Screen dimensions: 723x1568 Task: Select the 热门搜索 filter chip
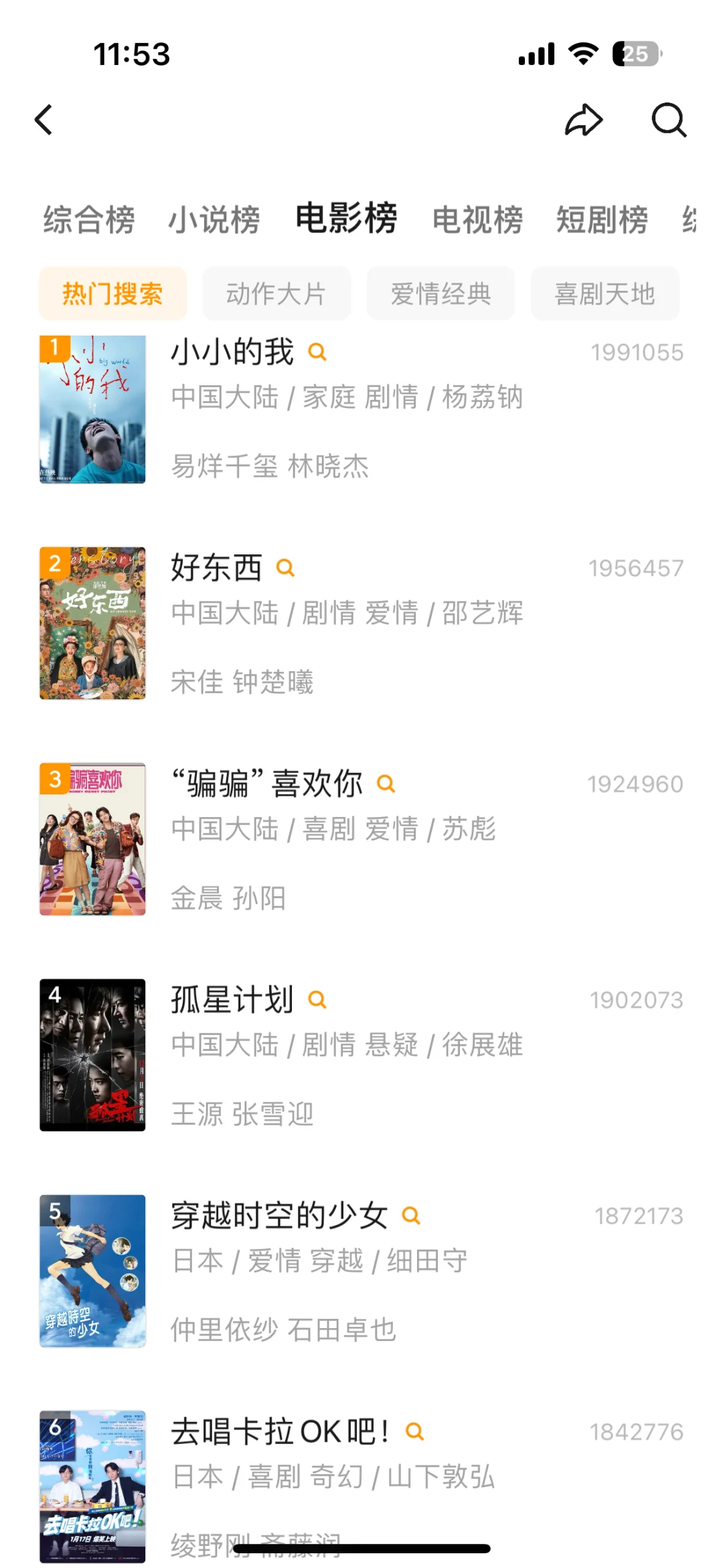click(112, 293)
